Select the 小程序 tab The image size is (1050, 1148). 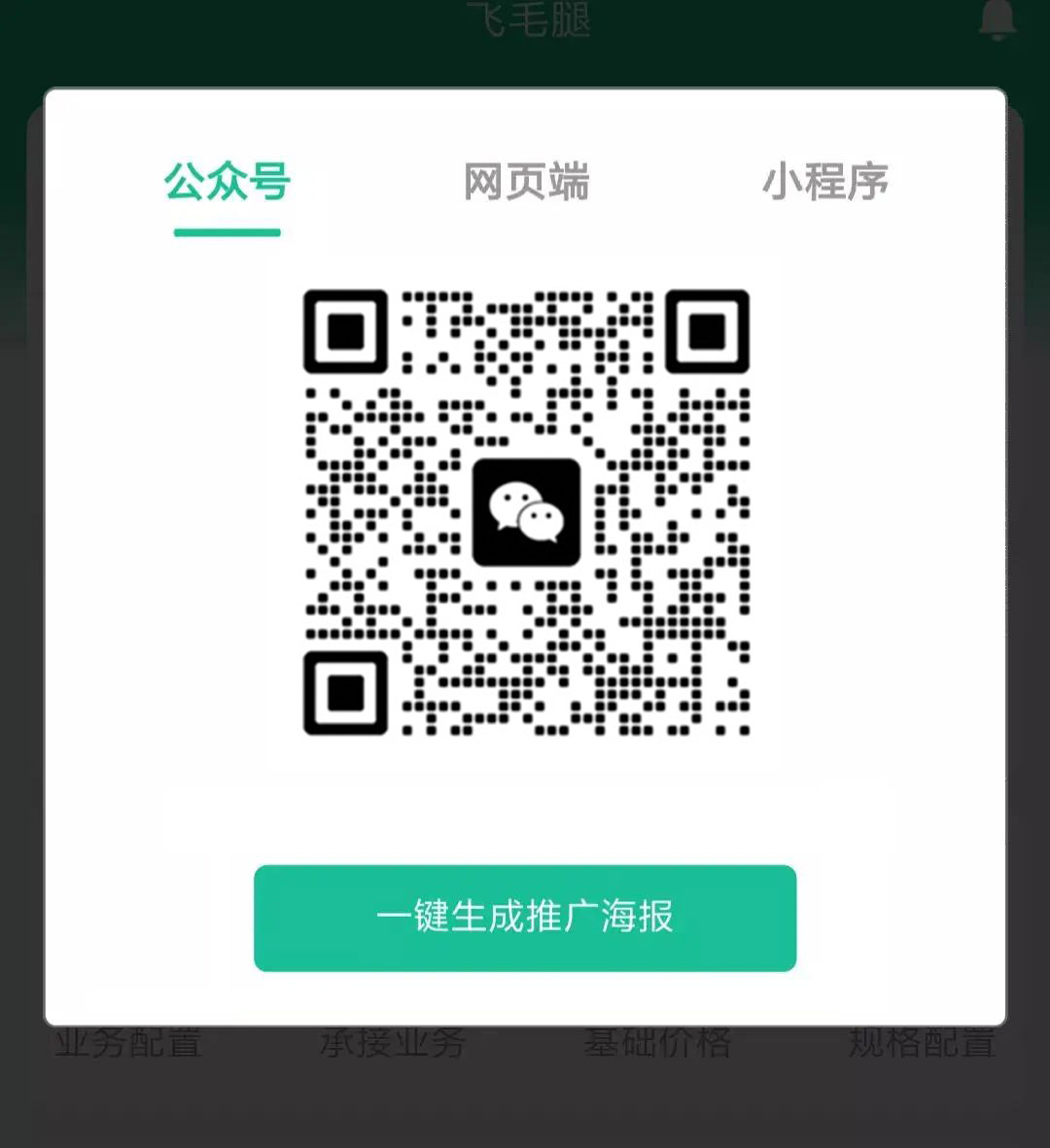(824, 183)
